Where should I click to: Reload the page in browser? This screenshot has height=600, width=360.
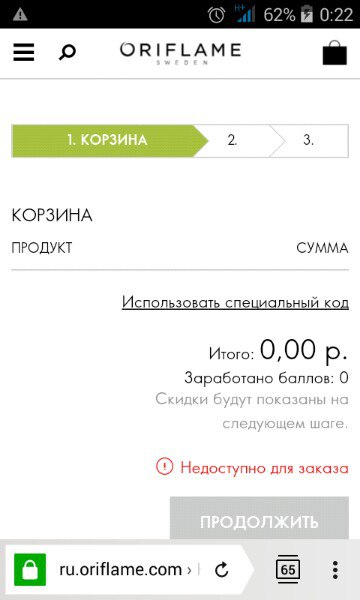222,570
